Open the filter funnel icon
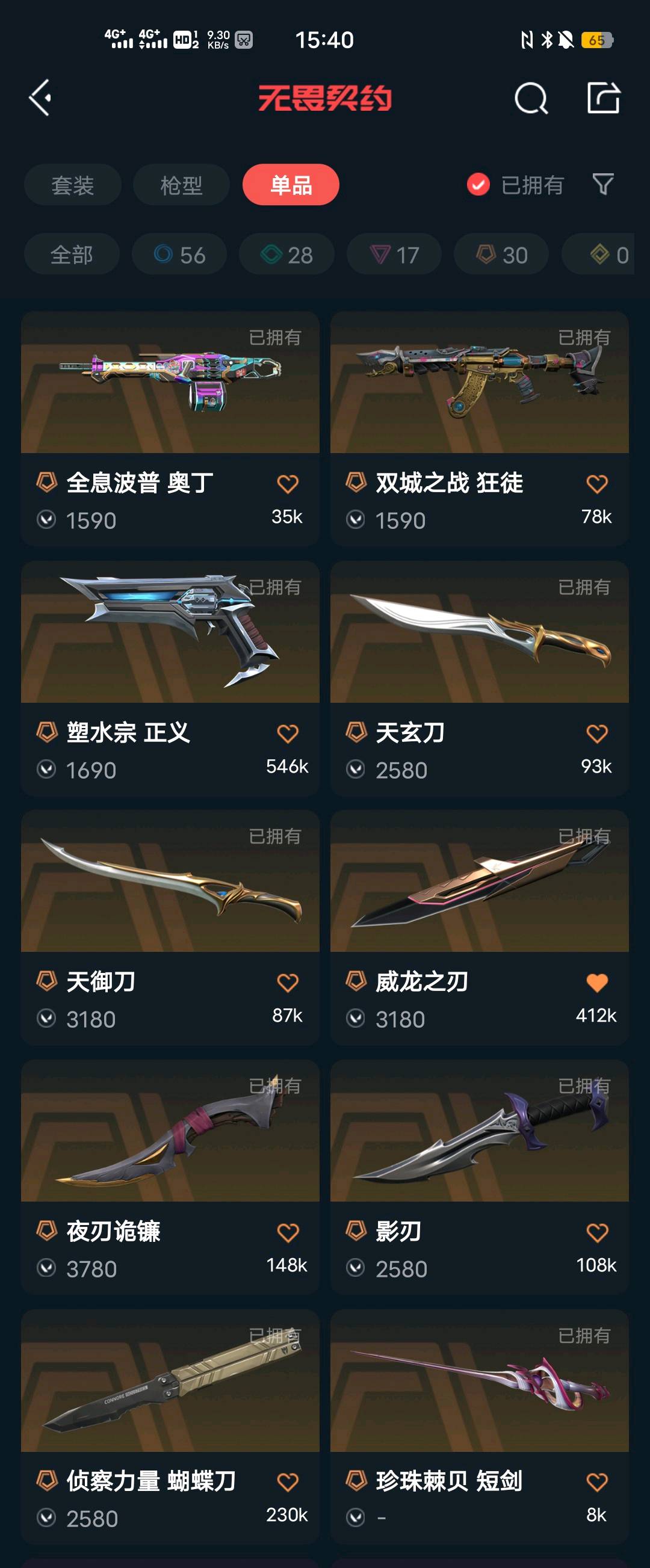This screenshot has height=1568, width=650. point(602,184)
